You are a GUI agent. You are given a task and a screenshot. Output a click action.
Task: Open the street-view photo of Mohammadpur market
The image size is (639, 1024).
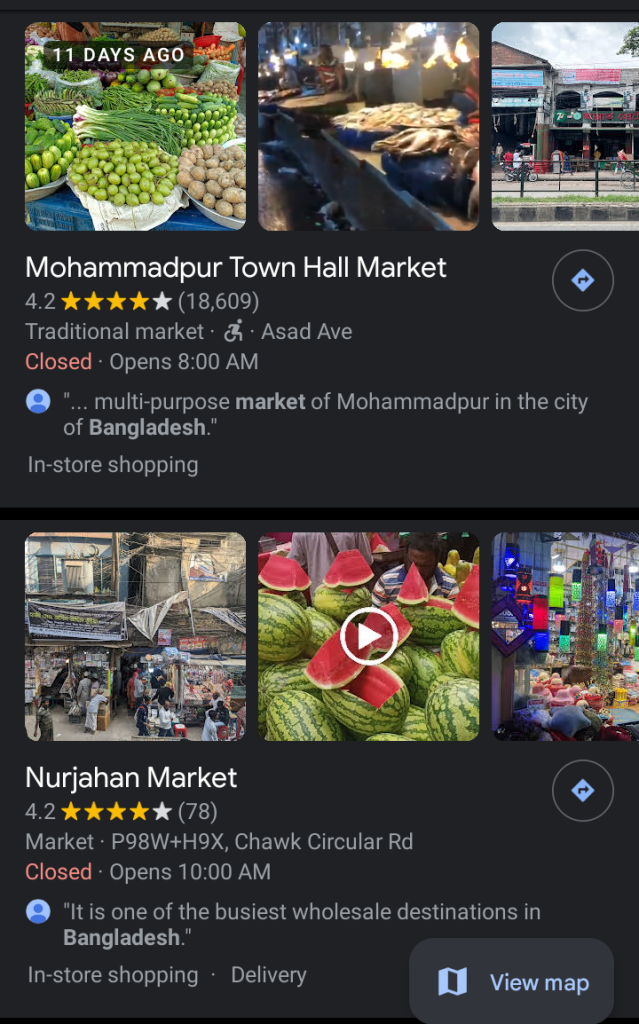(x=564, y=126)
